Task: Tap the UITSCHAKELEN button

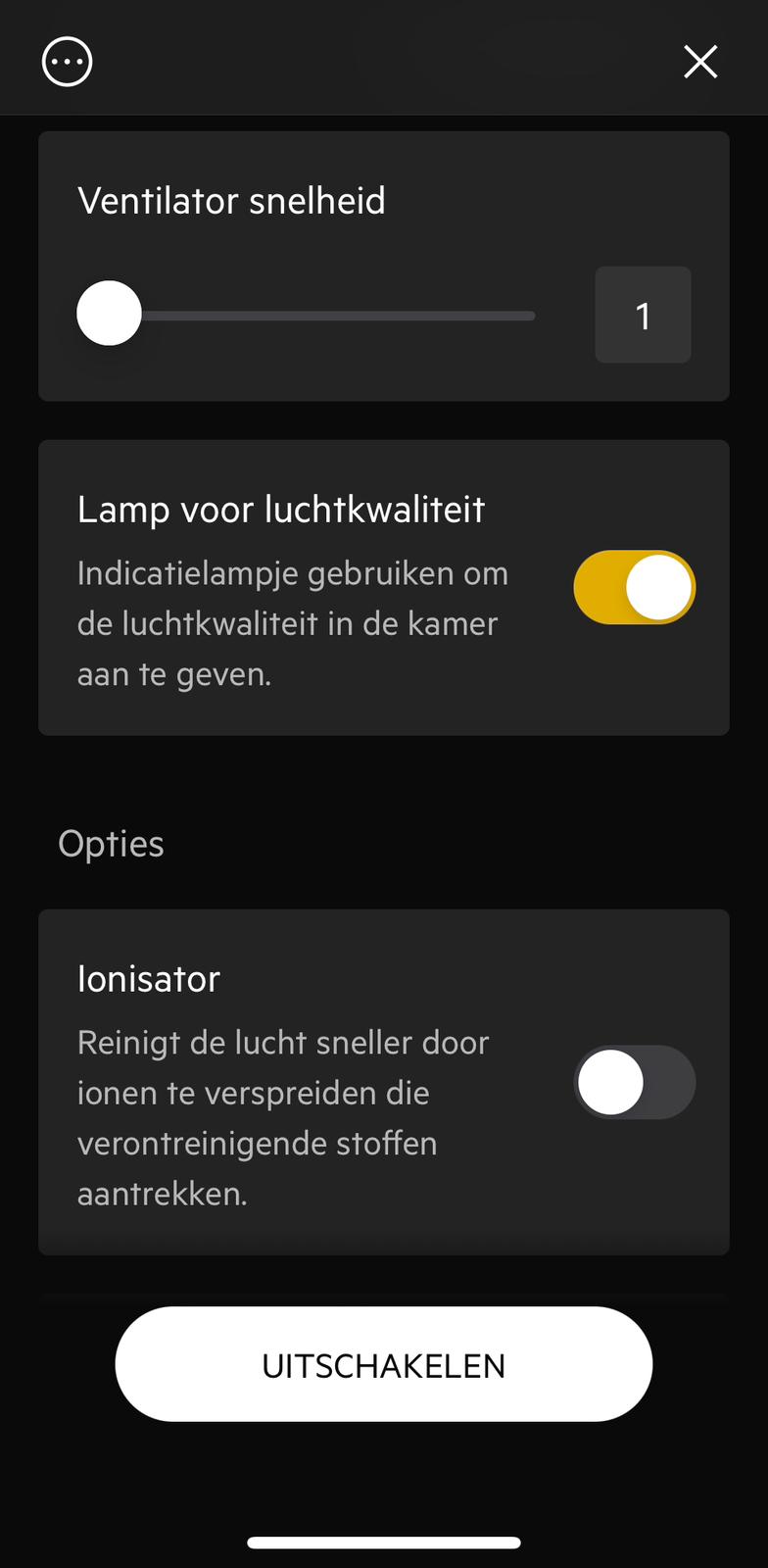Action: [x=383, y=1364]
